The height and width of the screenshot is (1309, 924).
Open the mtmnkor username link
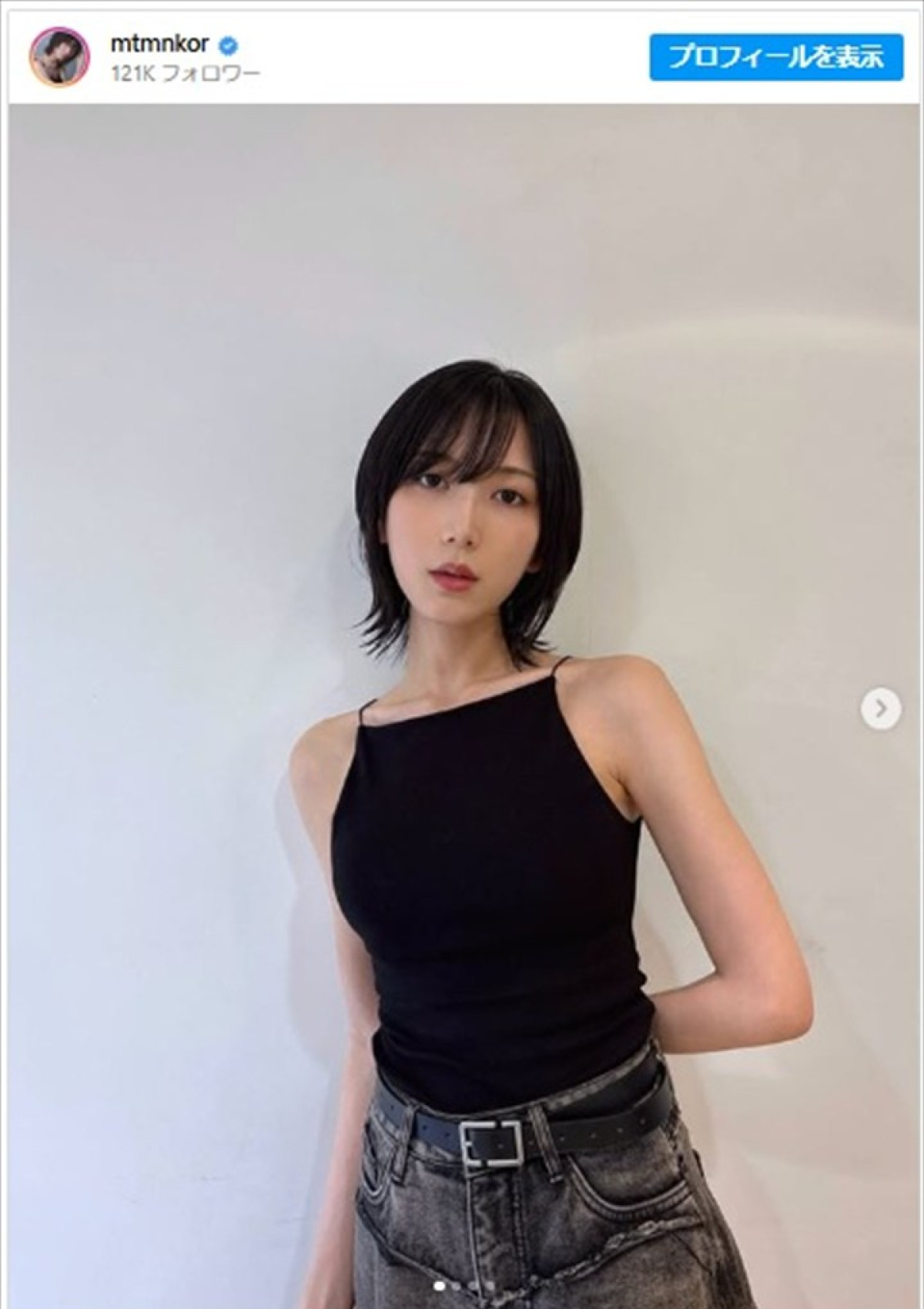coord(159,44)
